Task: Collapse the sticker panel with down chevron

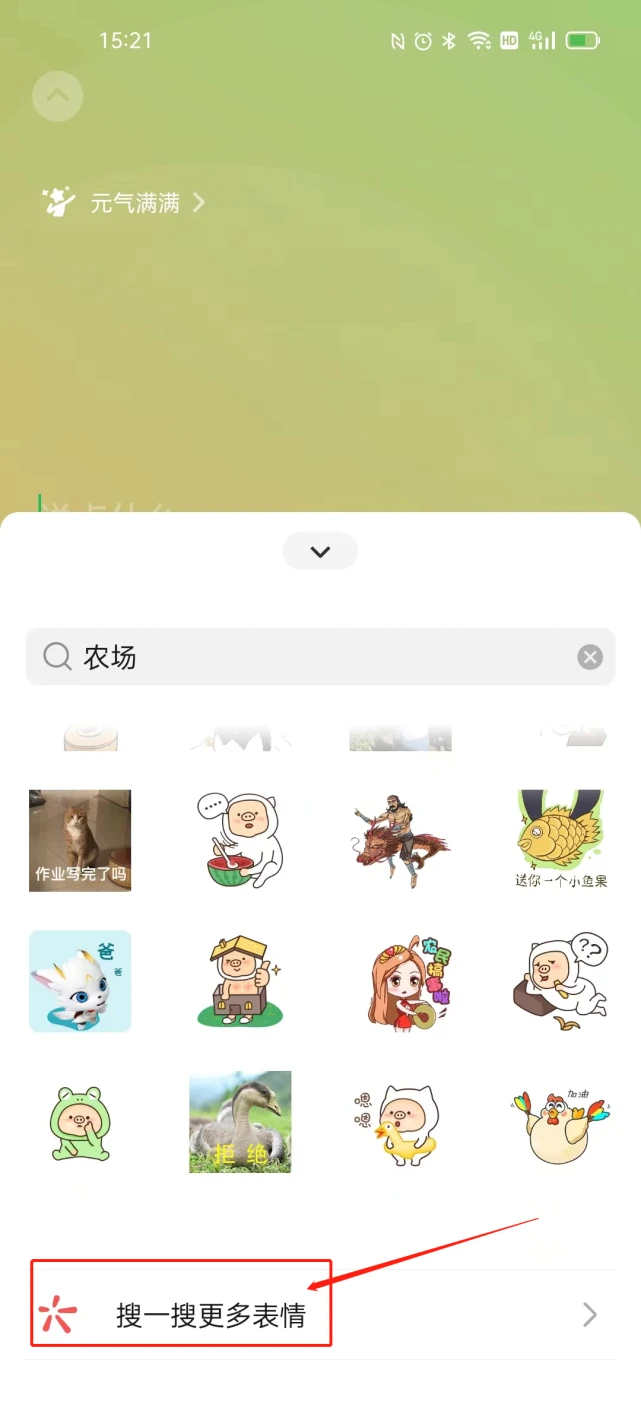Action: click(320, 551)
